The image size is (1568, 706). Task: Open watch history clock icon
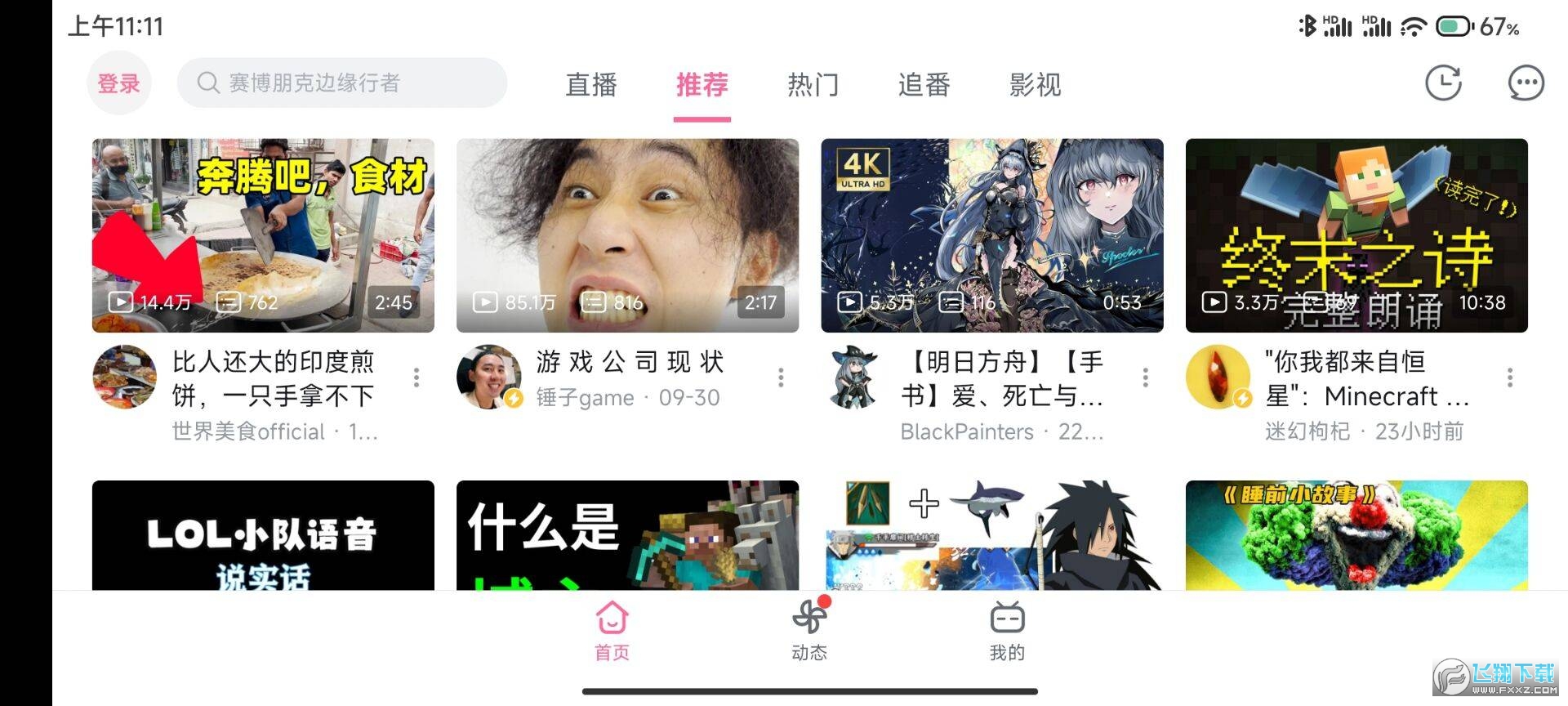point(1443,83)
